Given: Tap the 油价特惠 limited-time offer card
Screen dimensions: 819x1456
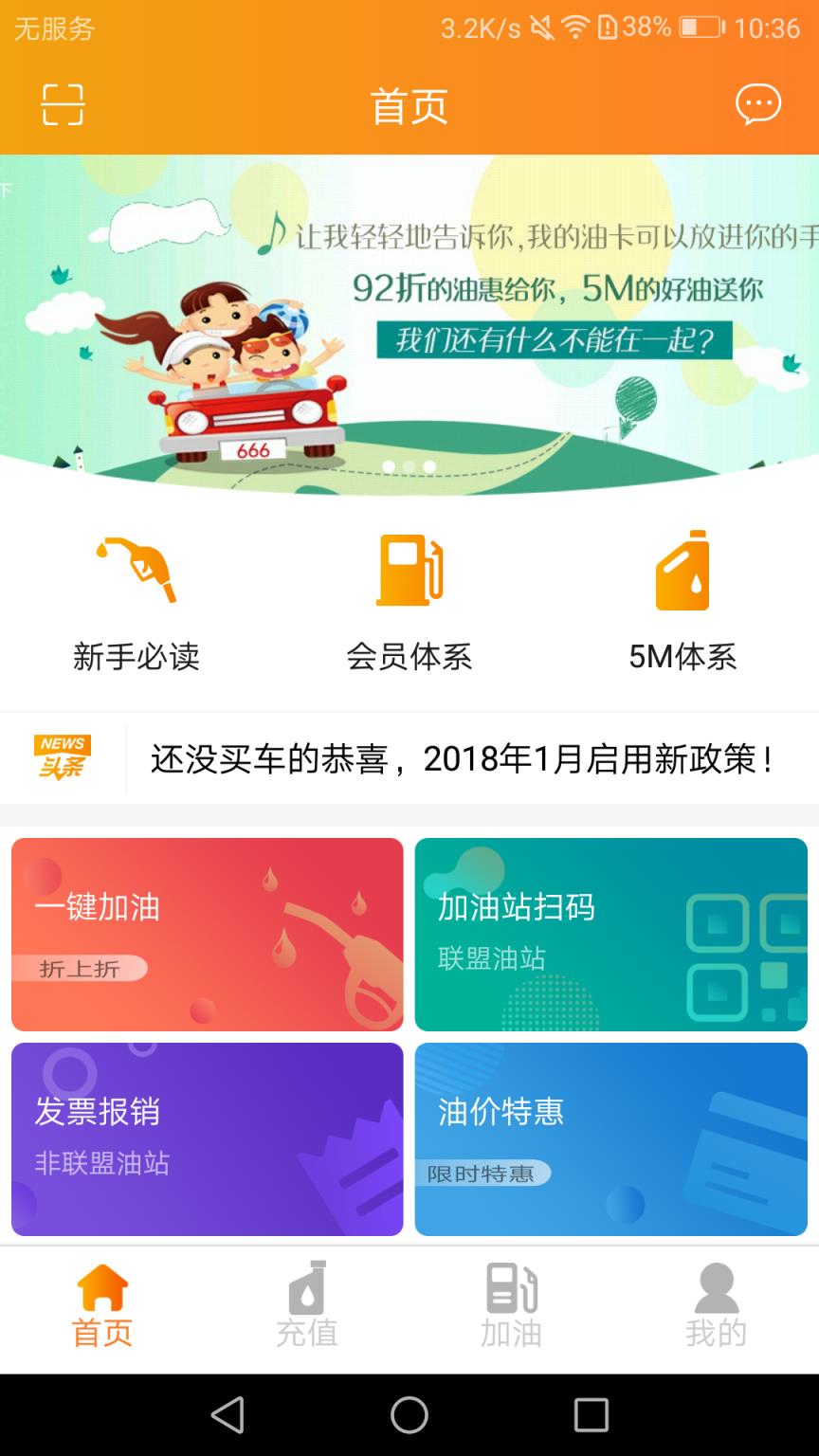Looking at the screenshot, I should click(x=610, y=1139).
